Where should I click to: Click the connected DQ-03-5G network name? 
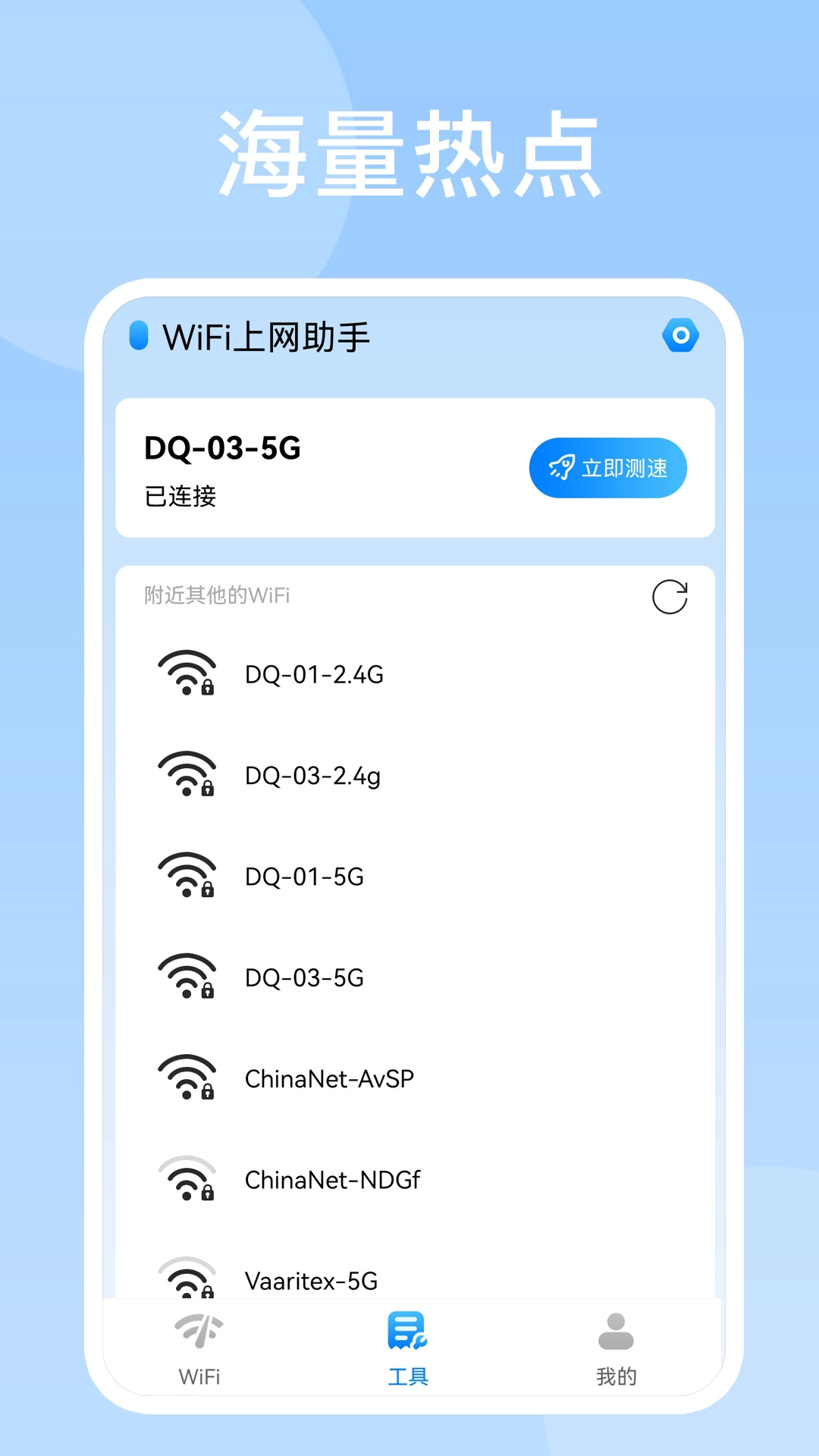click(x=222, y=449)
